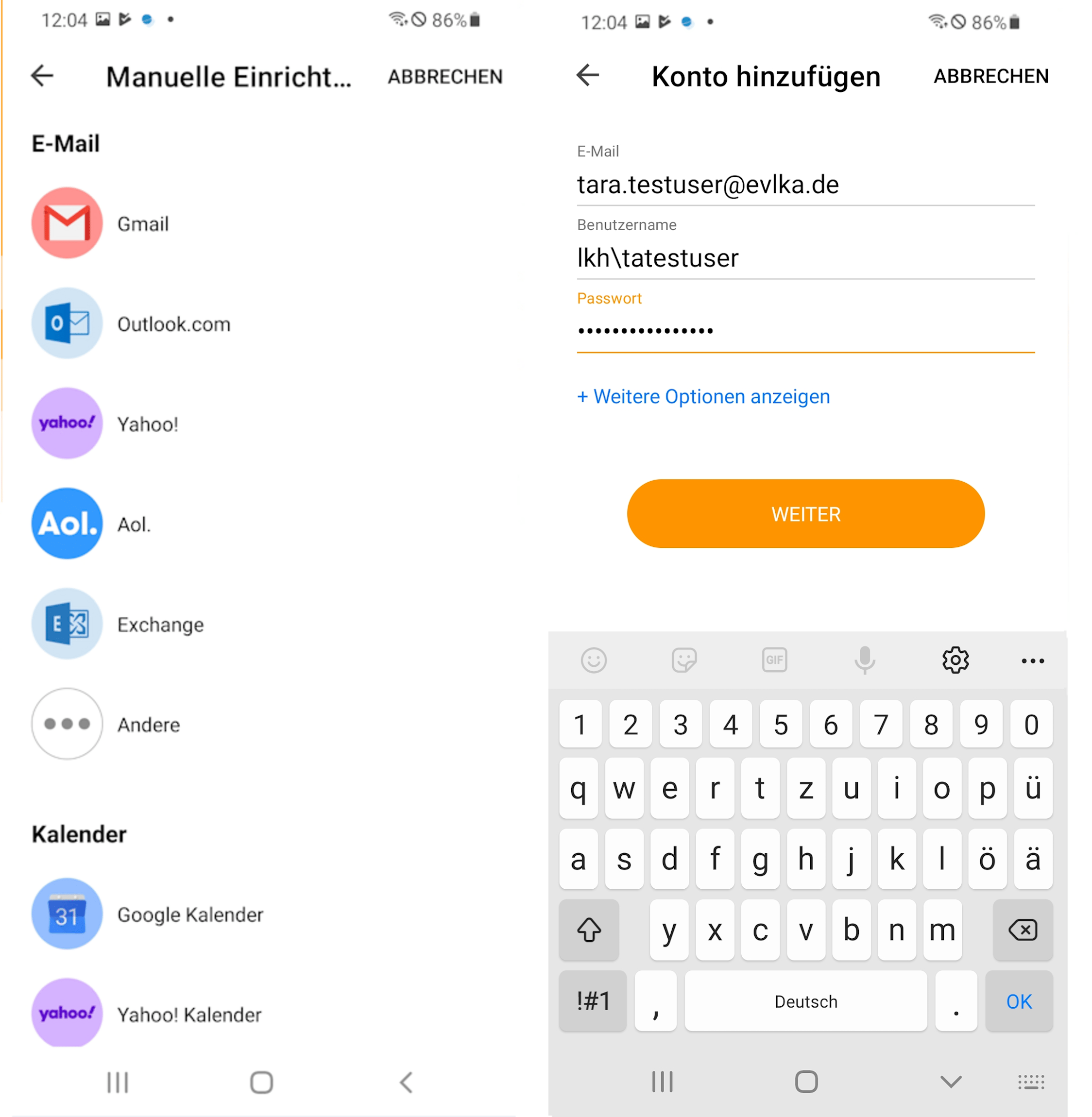Edit the Benutzername field
The height and width of the screenshot is (1117, 1092).
pyautogui.click(x=804, y=258)
